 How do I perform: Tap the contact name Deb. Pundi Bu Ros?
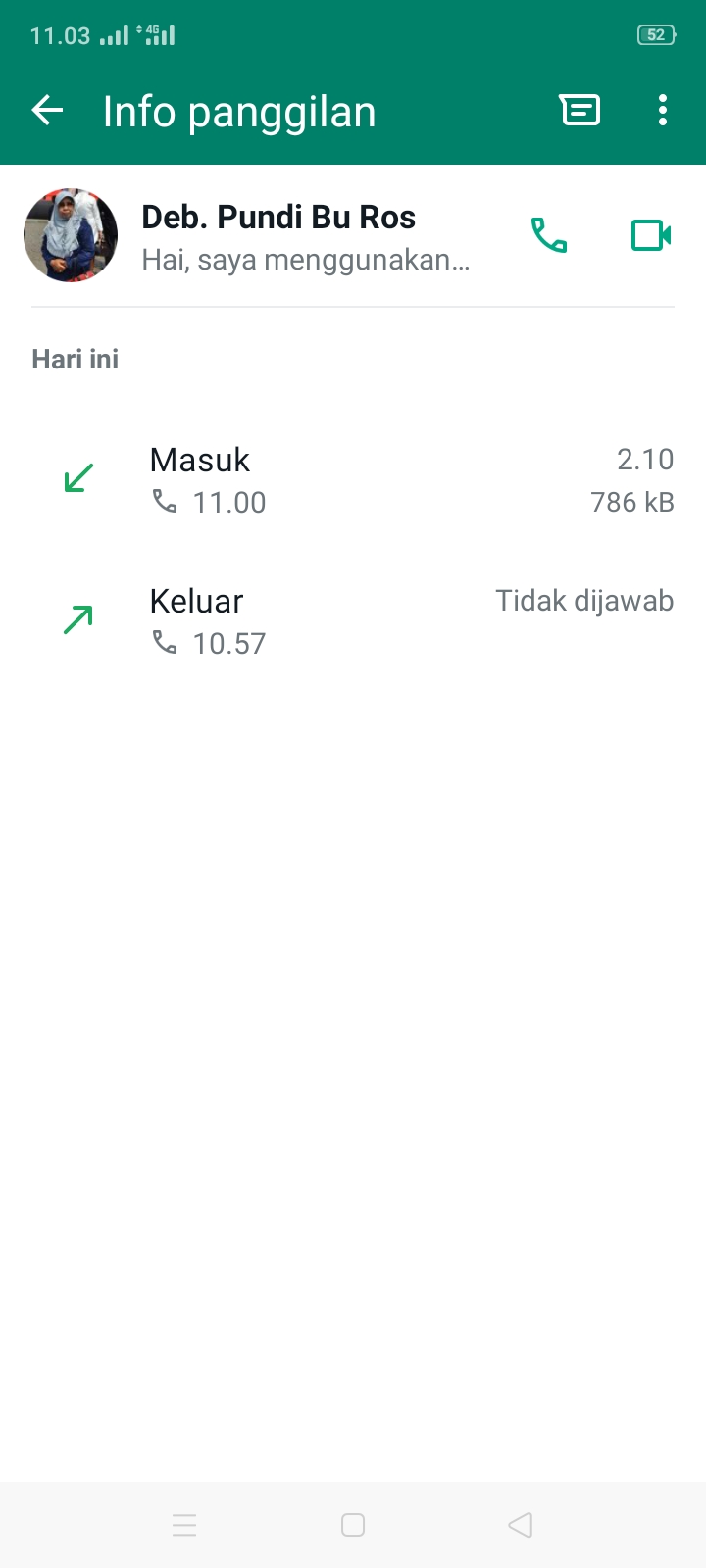pyautogui.click(x=278, y=217)
